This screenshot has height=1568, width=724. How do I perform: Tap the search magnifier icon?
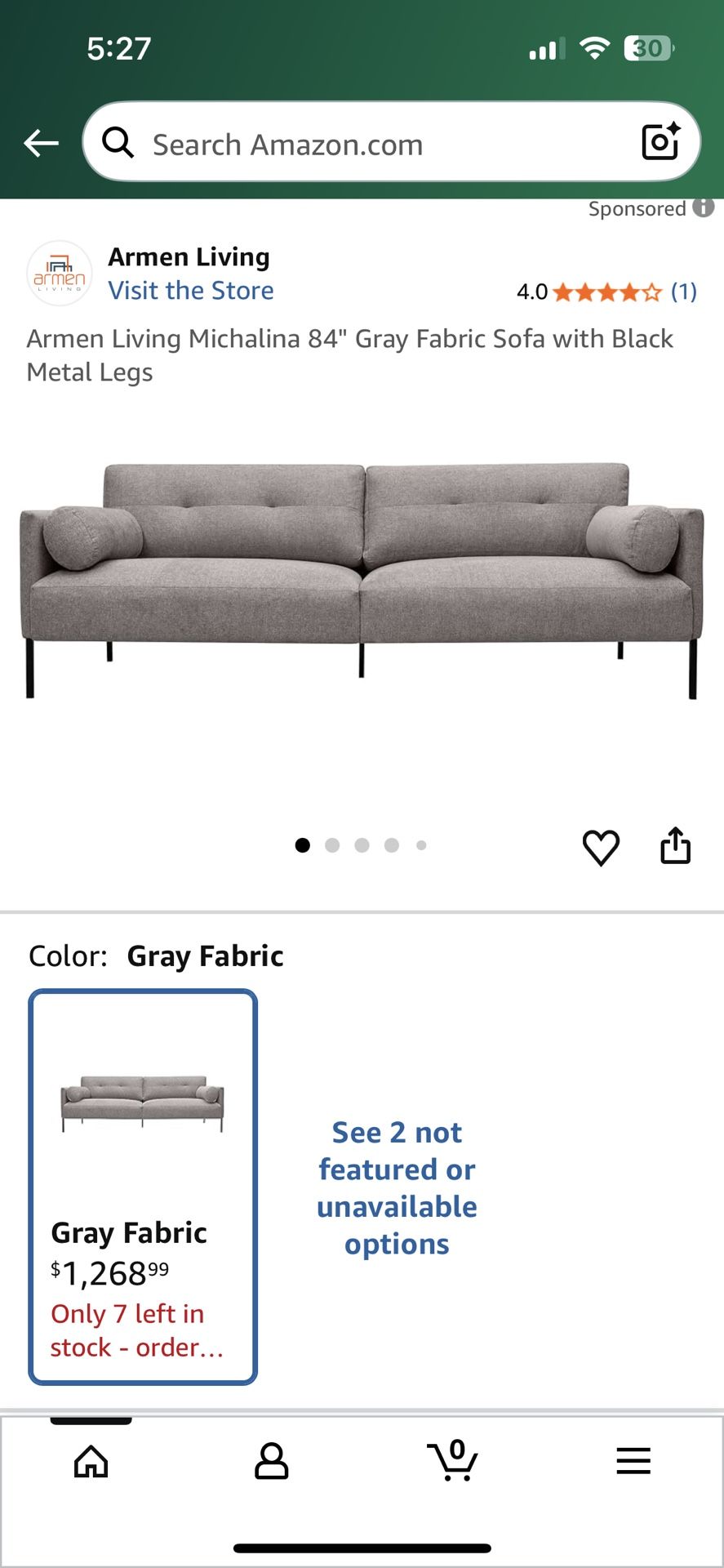pos(119,141)
